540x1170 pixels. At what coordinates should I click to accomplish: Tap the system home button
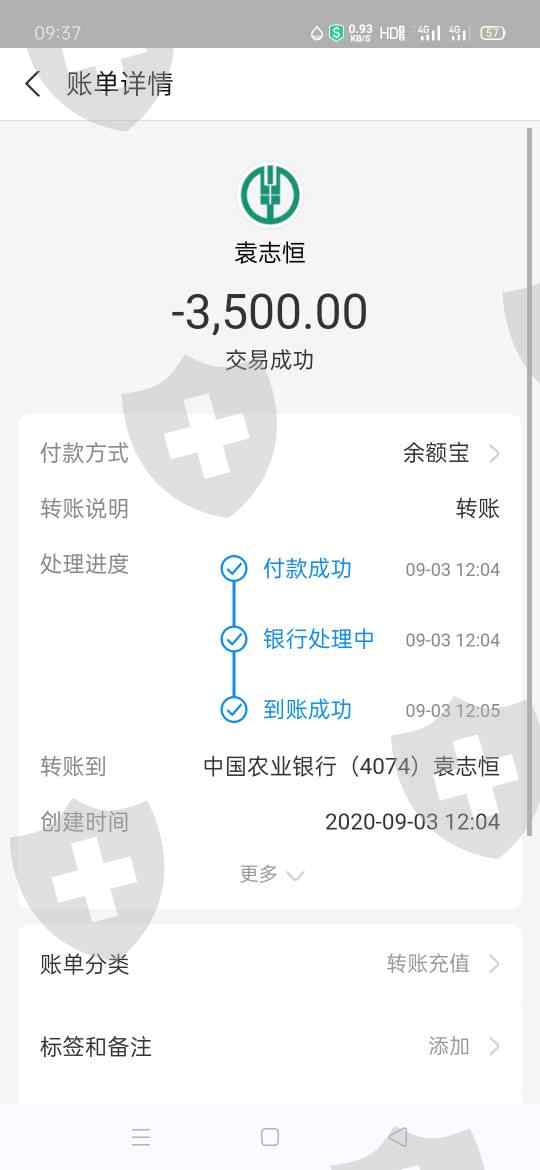pos(270,1137)
